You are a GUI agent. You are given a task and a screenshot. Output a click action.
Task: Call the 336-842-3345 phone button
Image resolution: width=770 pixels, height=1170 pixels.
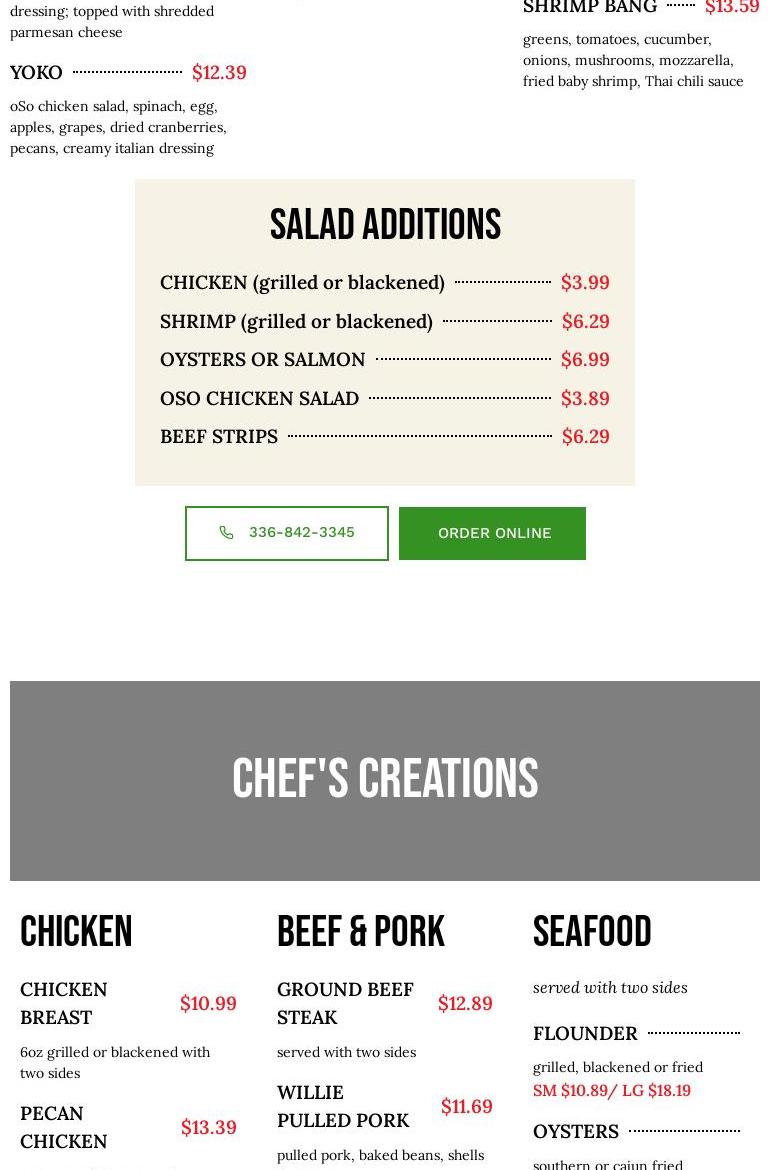pos(287,533)
